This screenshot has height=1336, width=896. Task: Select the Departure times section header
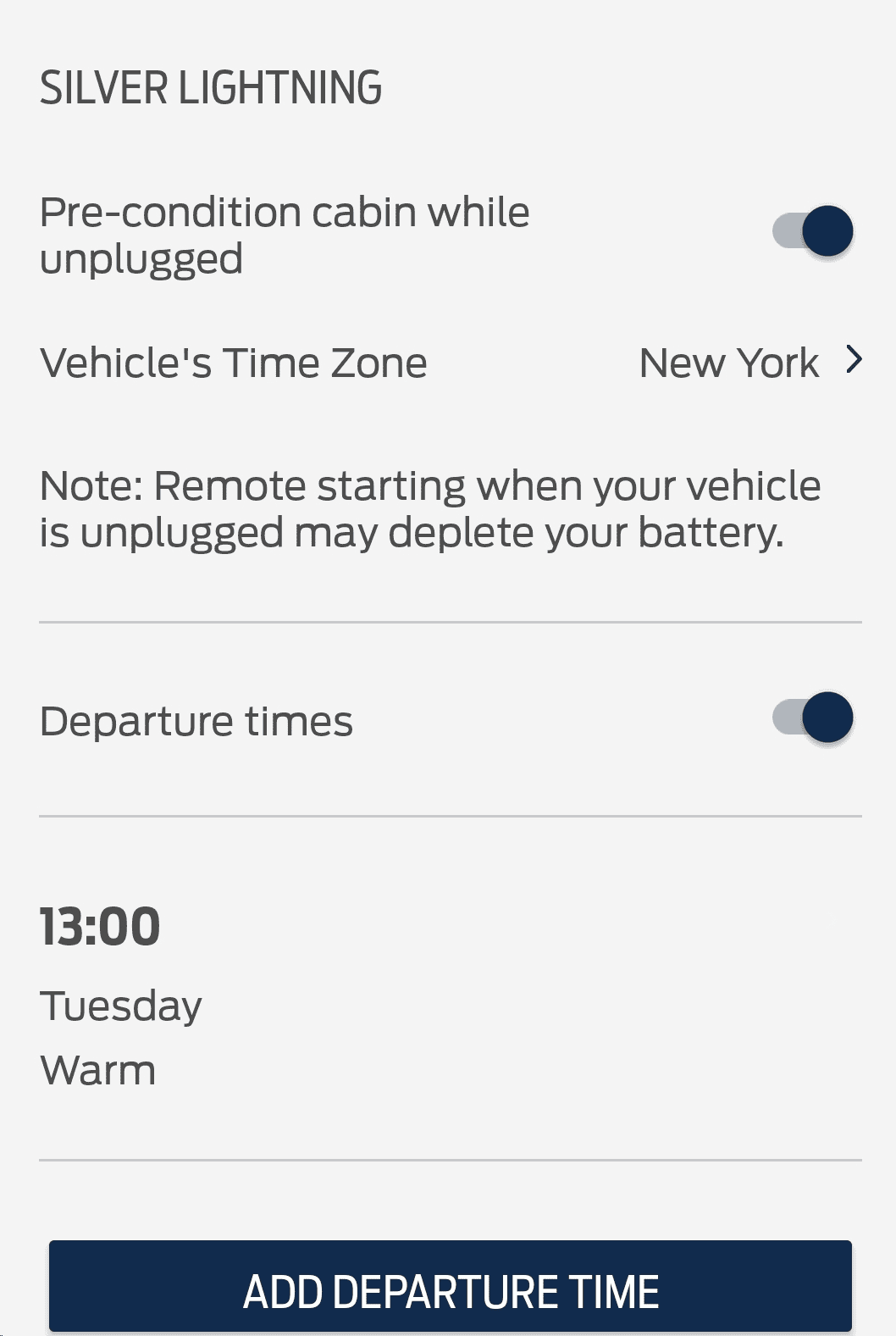point(197,719)
